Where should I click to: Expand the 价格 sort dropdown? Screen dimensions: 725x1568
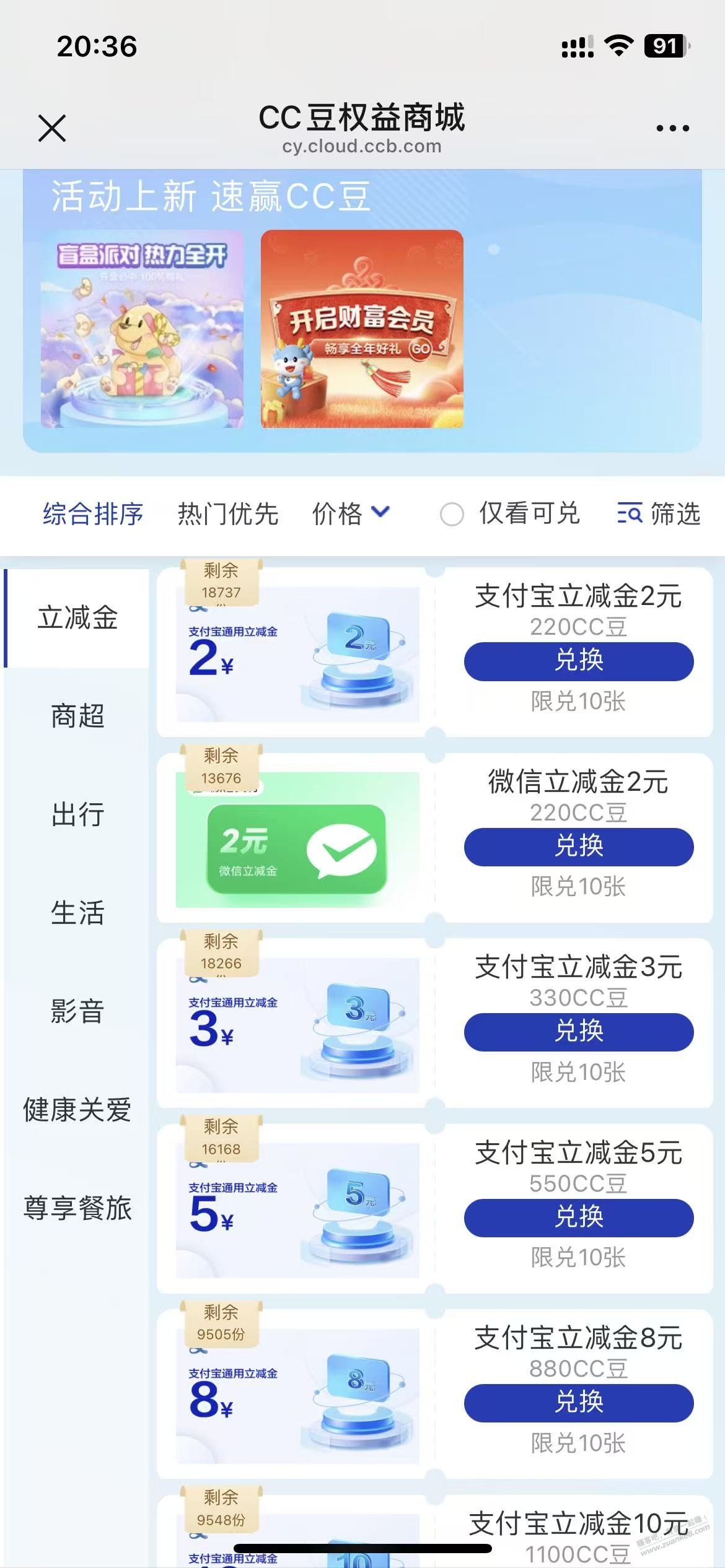coord(351,514)
